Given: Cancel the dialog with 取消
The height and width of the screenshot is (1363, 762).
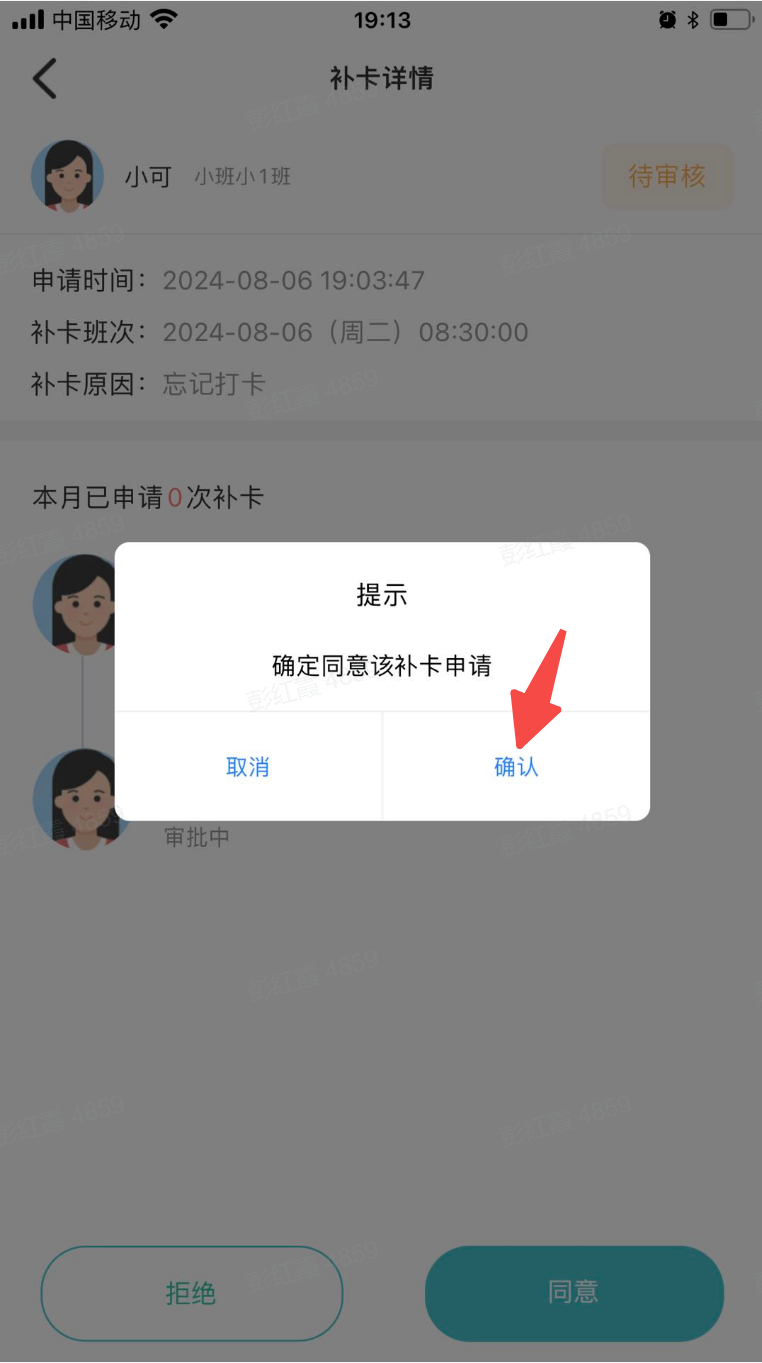Looking at the screenshot, I should [x=248, y=767].
